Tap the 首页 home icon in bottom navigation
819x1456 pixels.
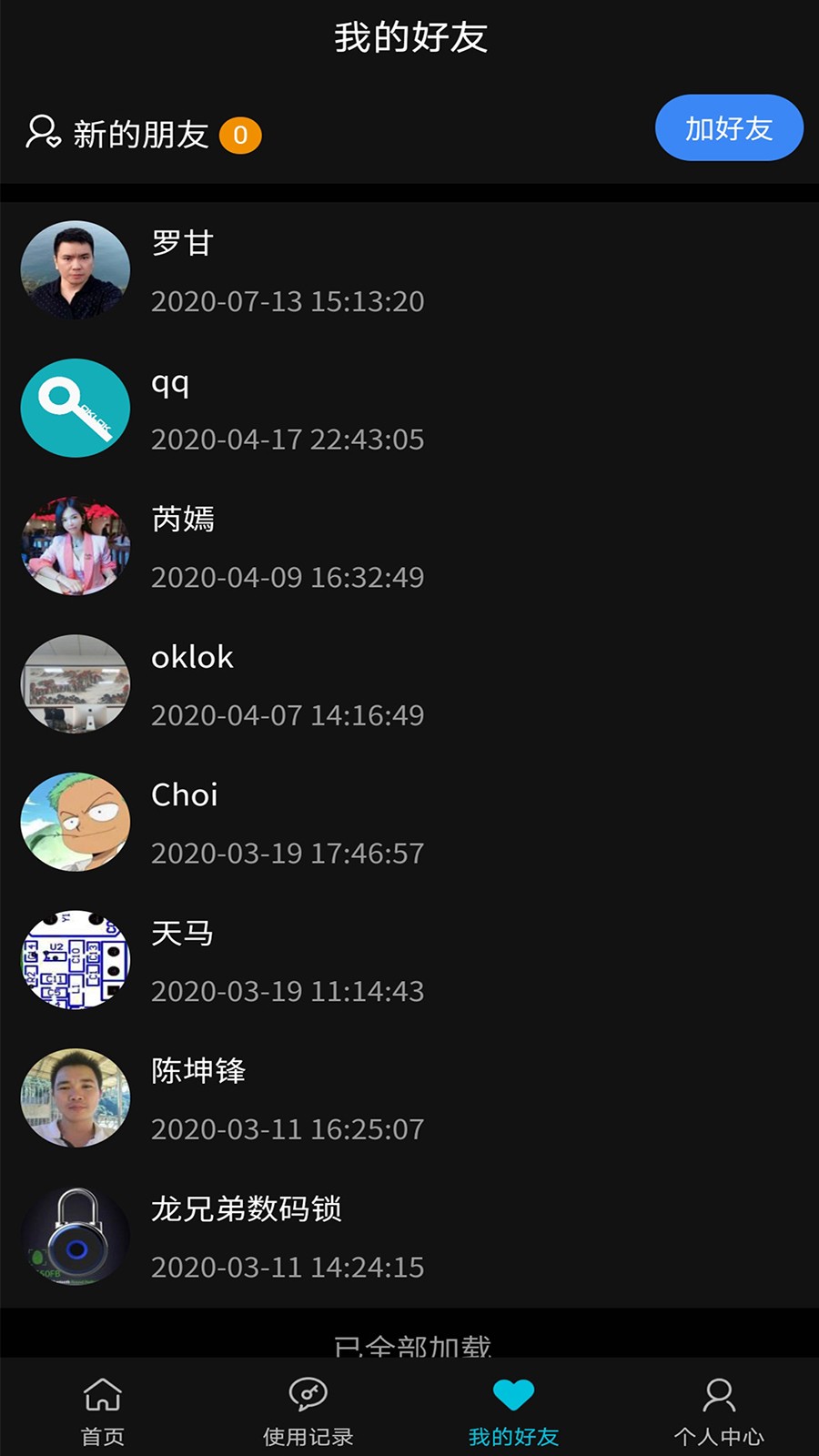(x=102, y=1394)
